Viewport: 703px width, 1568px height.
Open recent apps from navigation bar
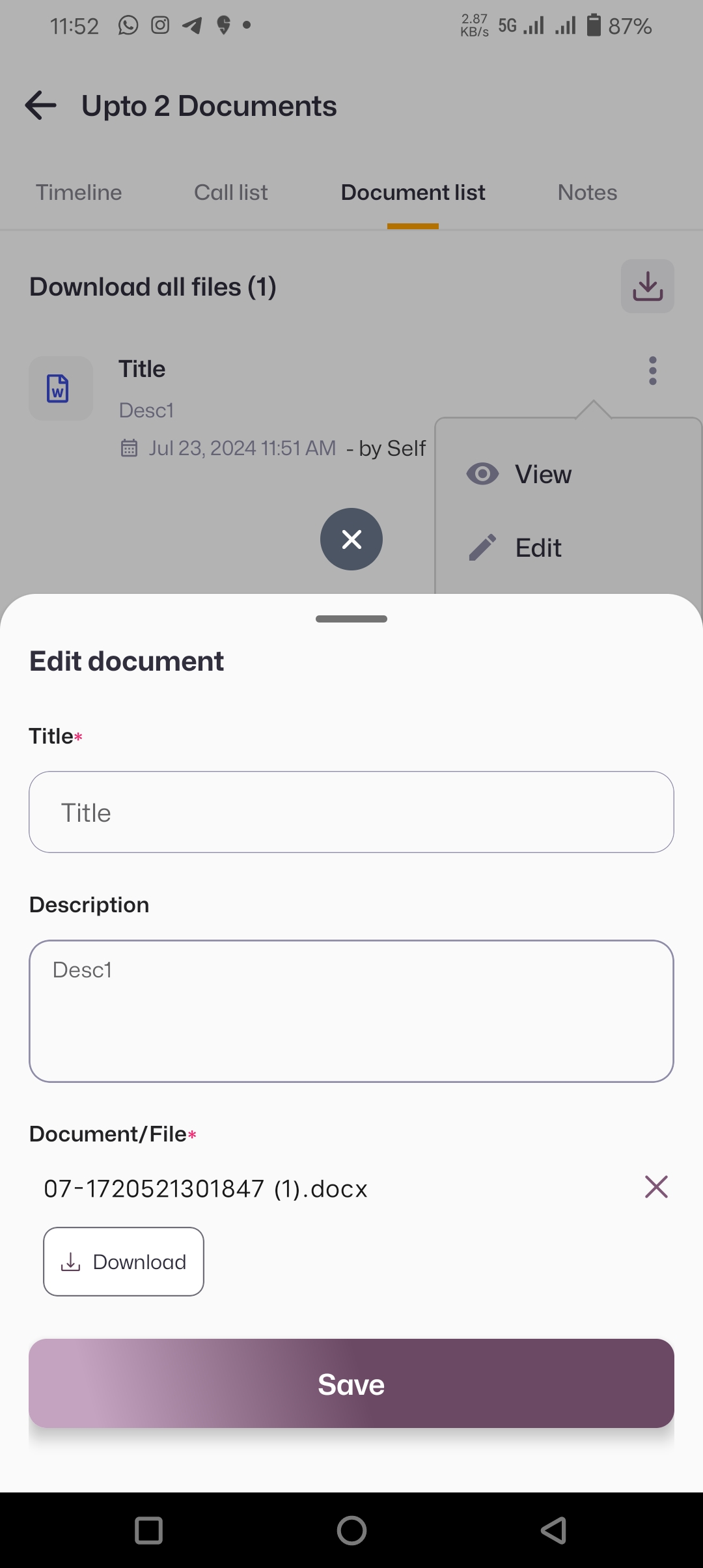(x=148, y=1530)
